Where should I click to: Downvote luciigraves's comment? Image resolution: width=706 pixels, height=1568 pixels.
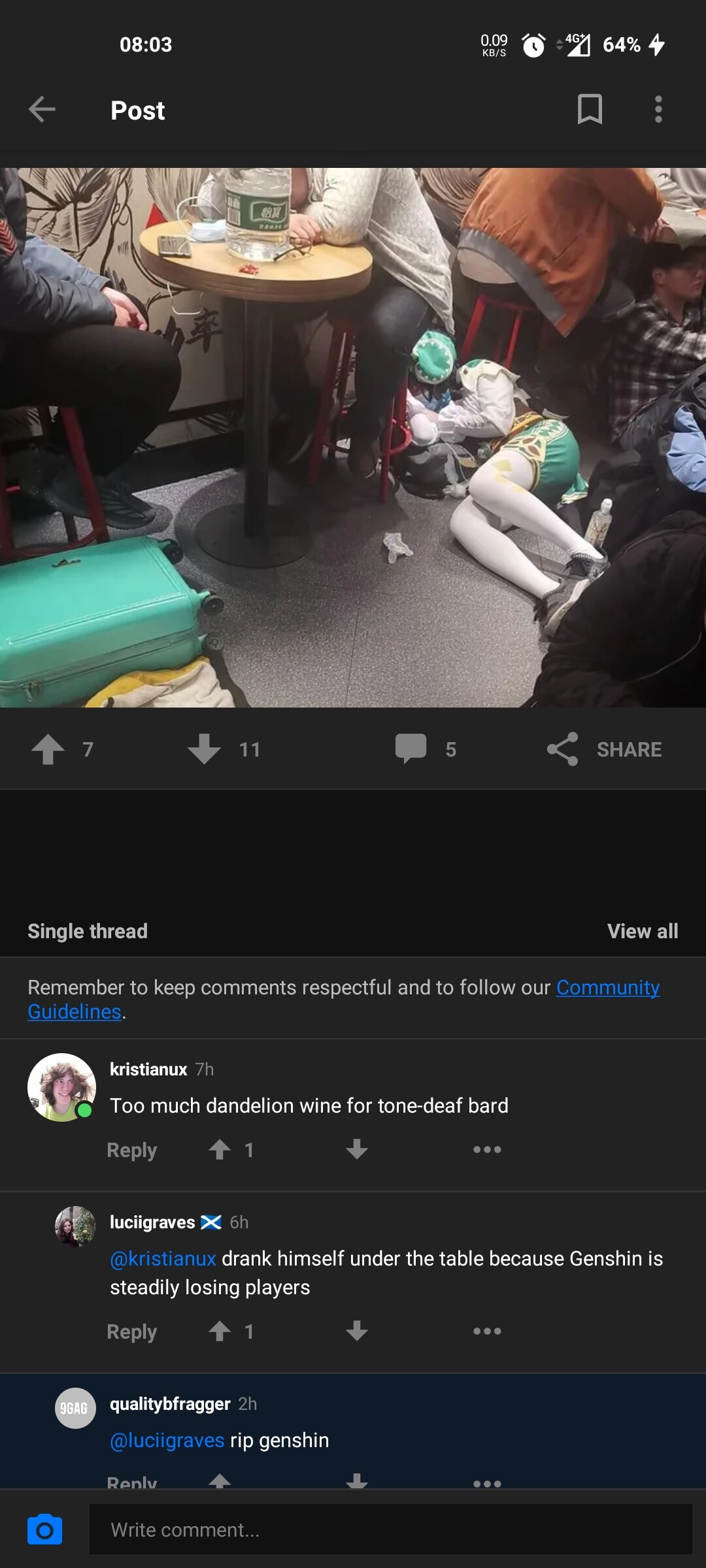tap(357, 1331)
